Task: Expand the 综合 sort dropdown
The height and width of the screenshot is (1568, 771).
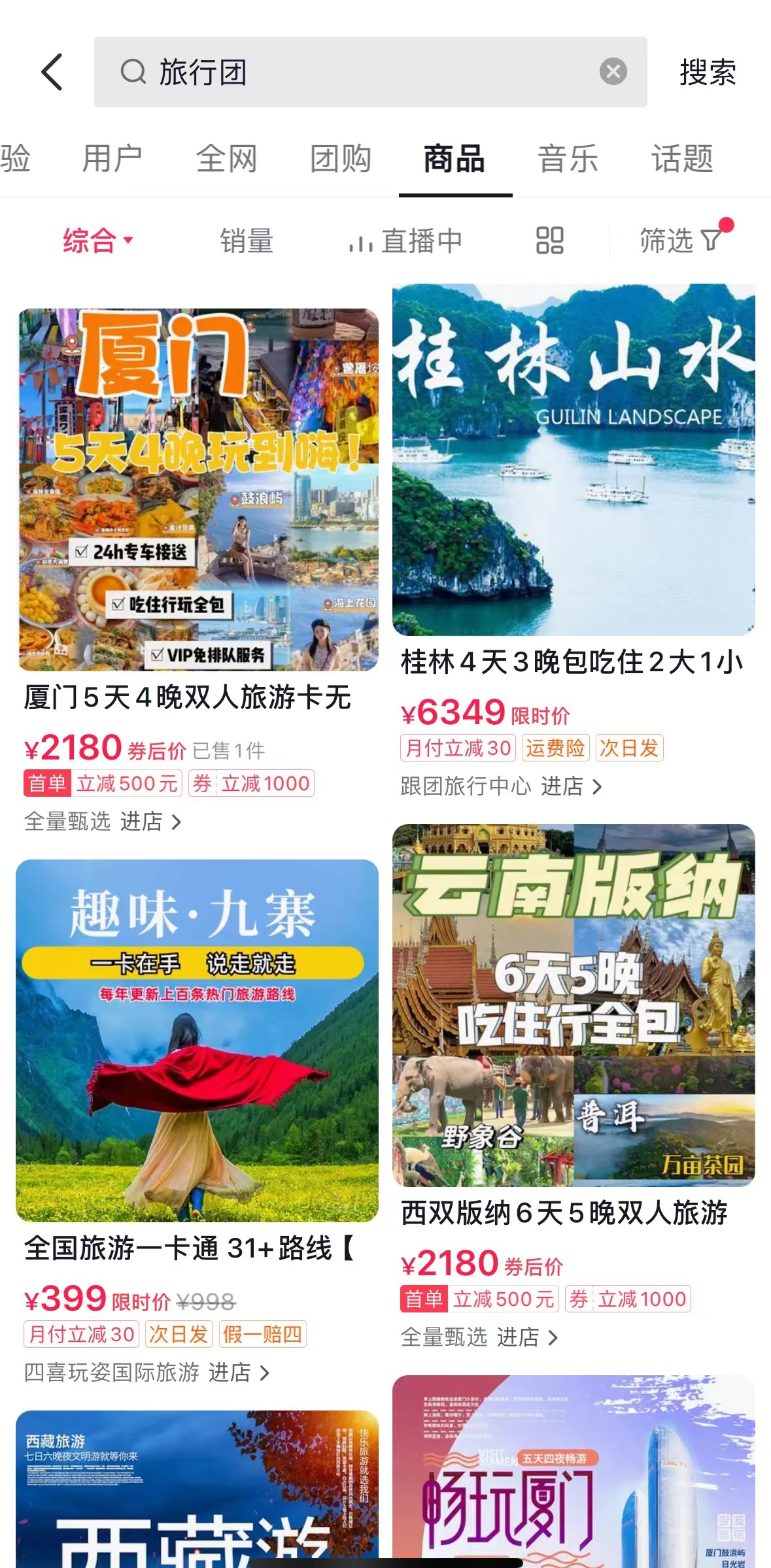Action: click(98, 241)
